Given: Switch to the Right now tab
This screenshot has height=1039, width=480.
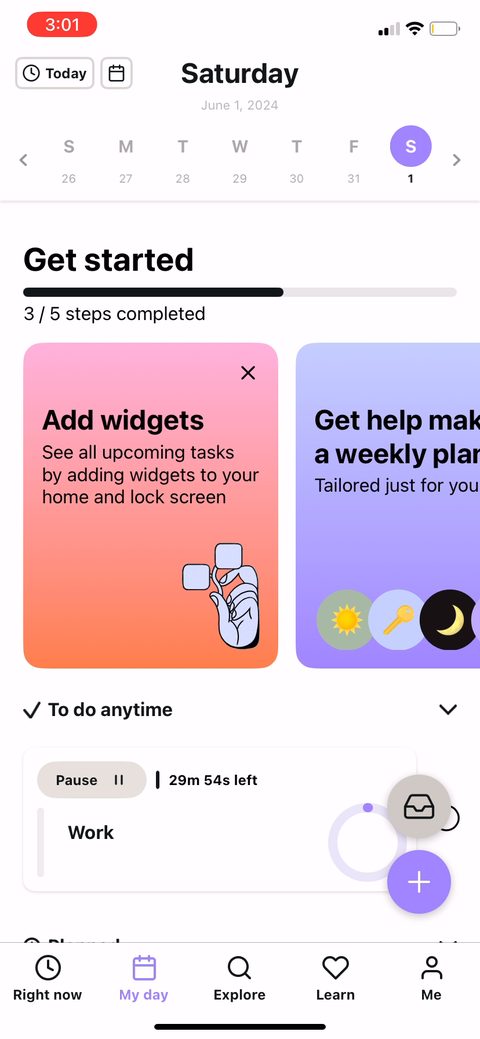Looking at the screenshot, I should 48,979.
